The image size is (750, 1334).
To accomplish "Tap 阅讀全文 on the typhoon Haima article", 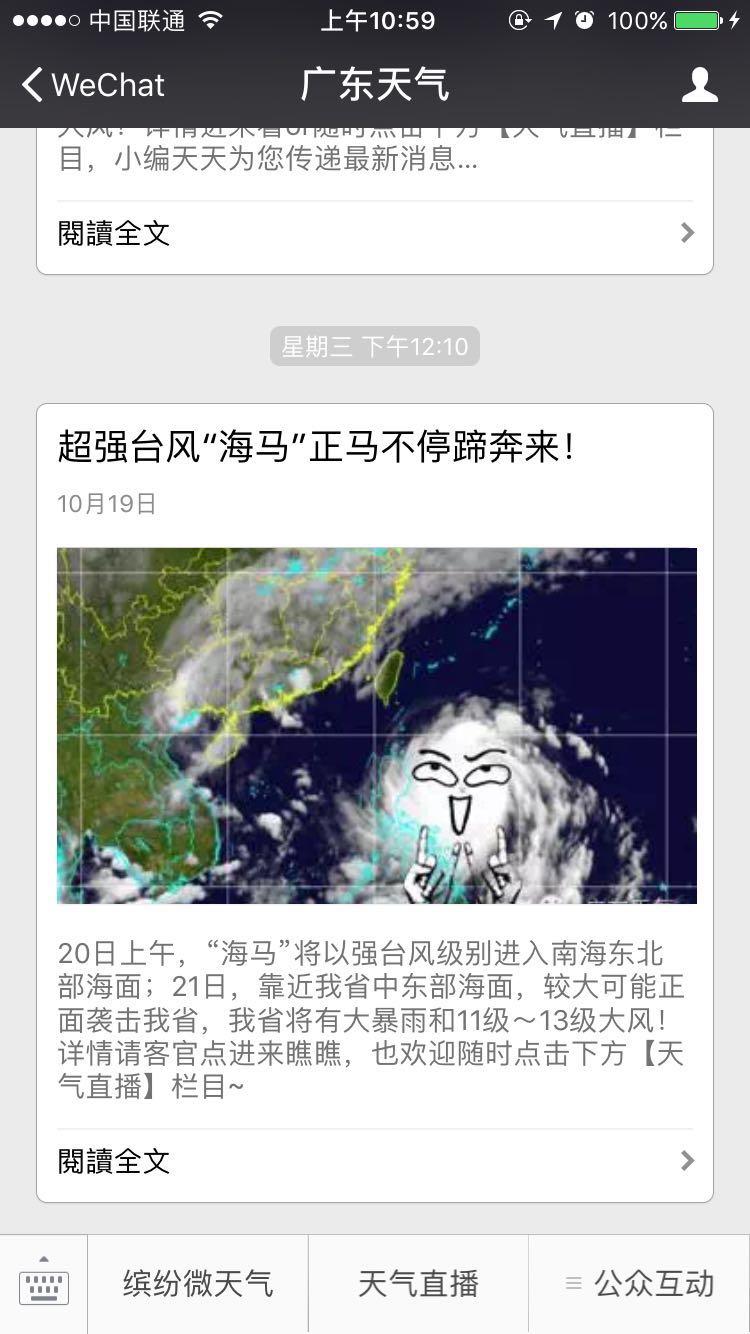I will pyautogui.click(x=112, y=1161).
